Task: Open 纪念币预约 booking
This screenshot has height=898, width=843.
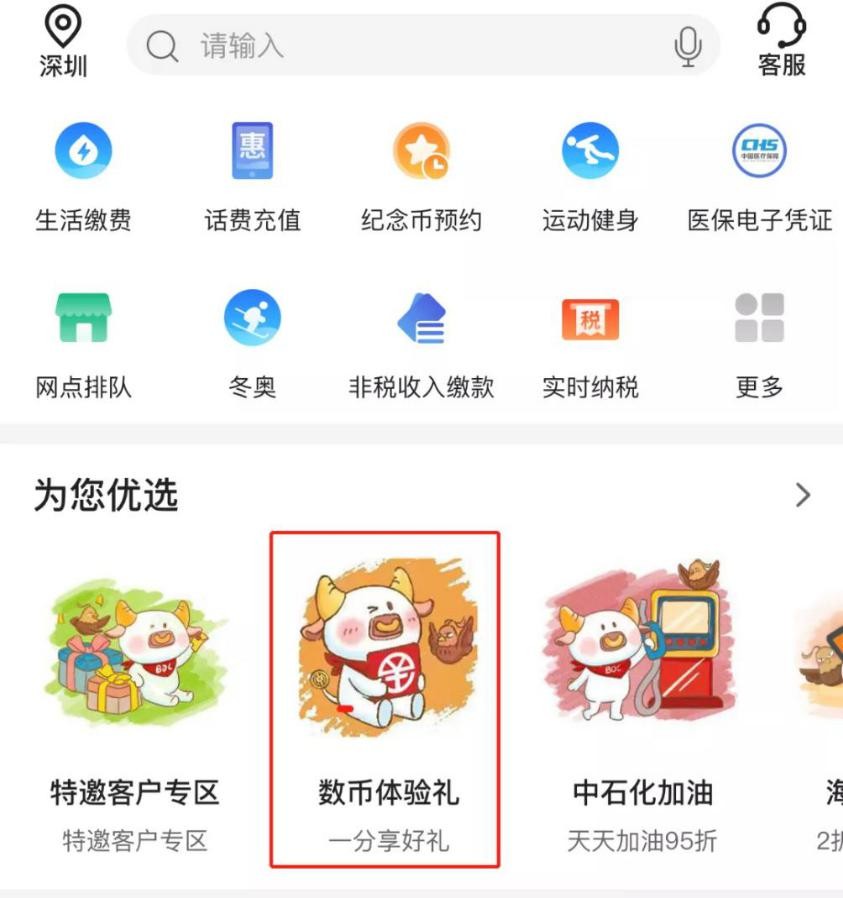Action: click(x=421, y=178)
